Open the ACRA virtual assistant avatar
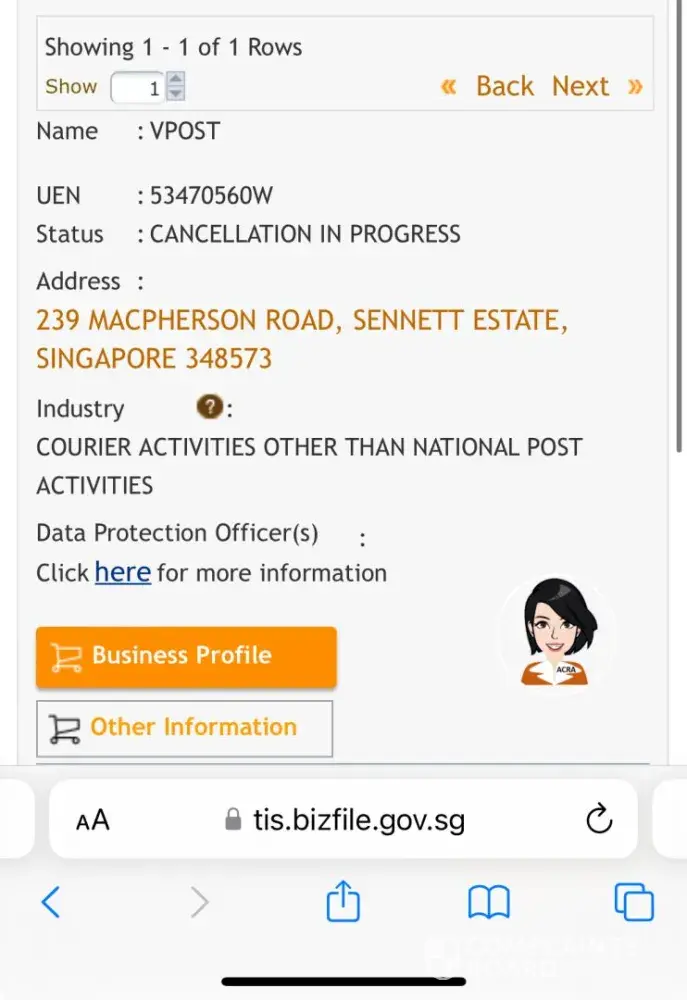The height and width of the screenshot is (1000, 687). pyautogui.click(x=557, y=632)
